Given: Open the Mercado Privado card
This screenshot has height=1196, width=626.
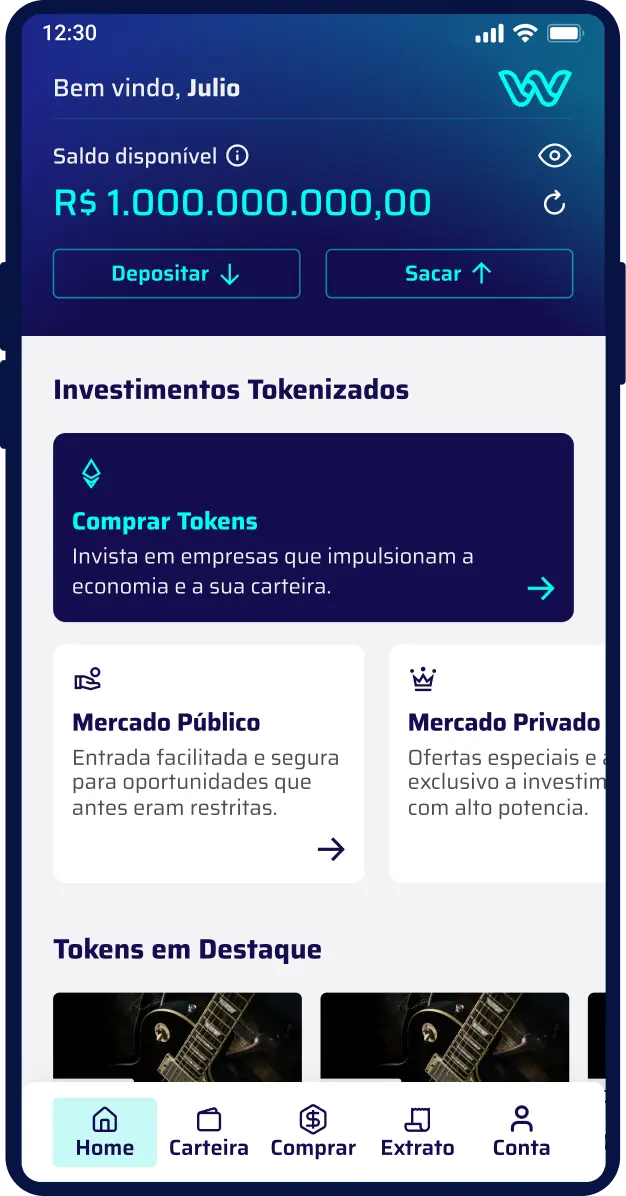Looking at the screenshot, I should click(x=497, y=764).
